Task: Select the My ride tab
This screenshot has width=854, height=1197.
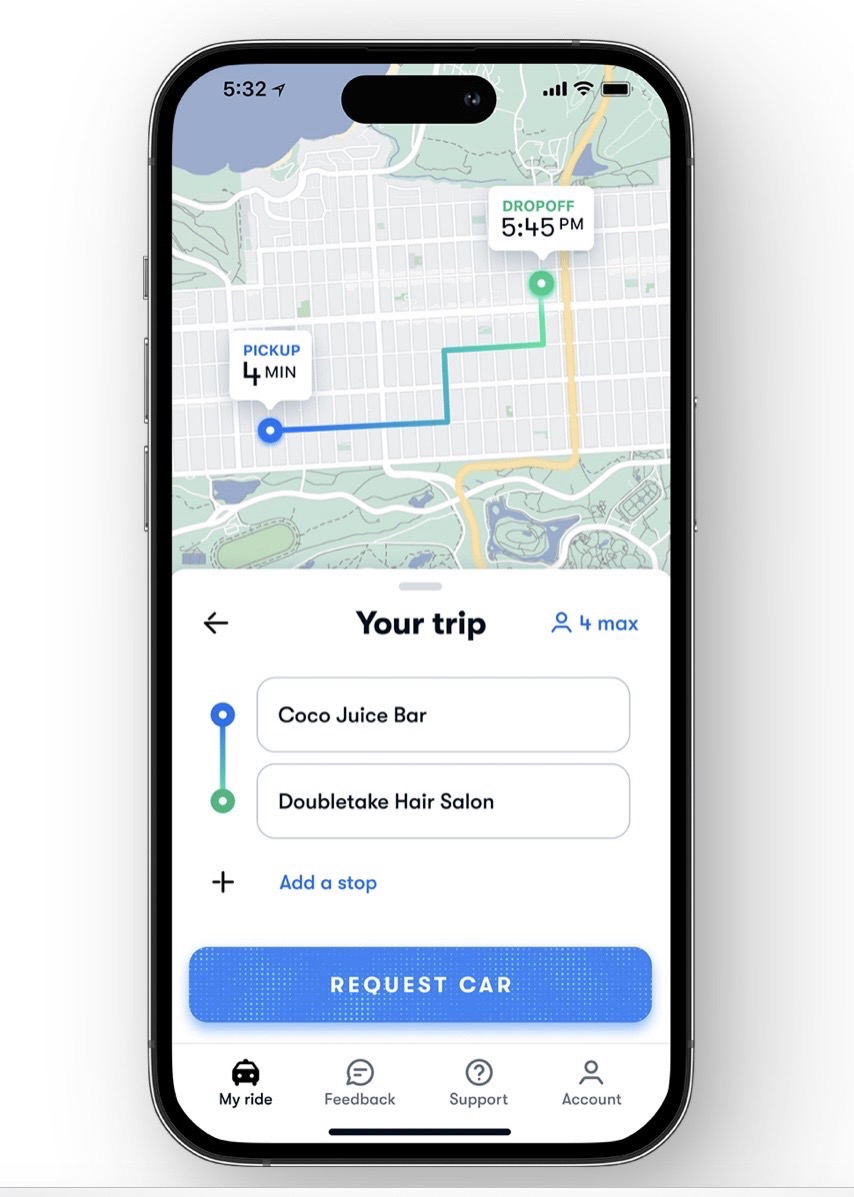Action: [245, 1083]
